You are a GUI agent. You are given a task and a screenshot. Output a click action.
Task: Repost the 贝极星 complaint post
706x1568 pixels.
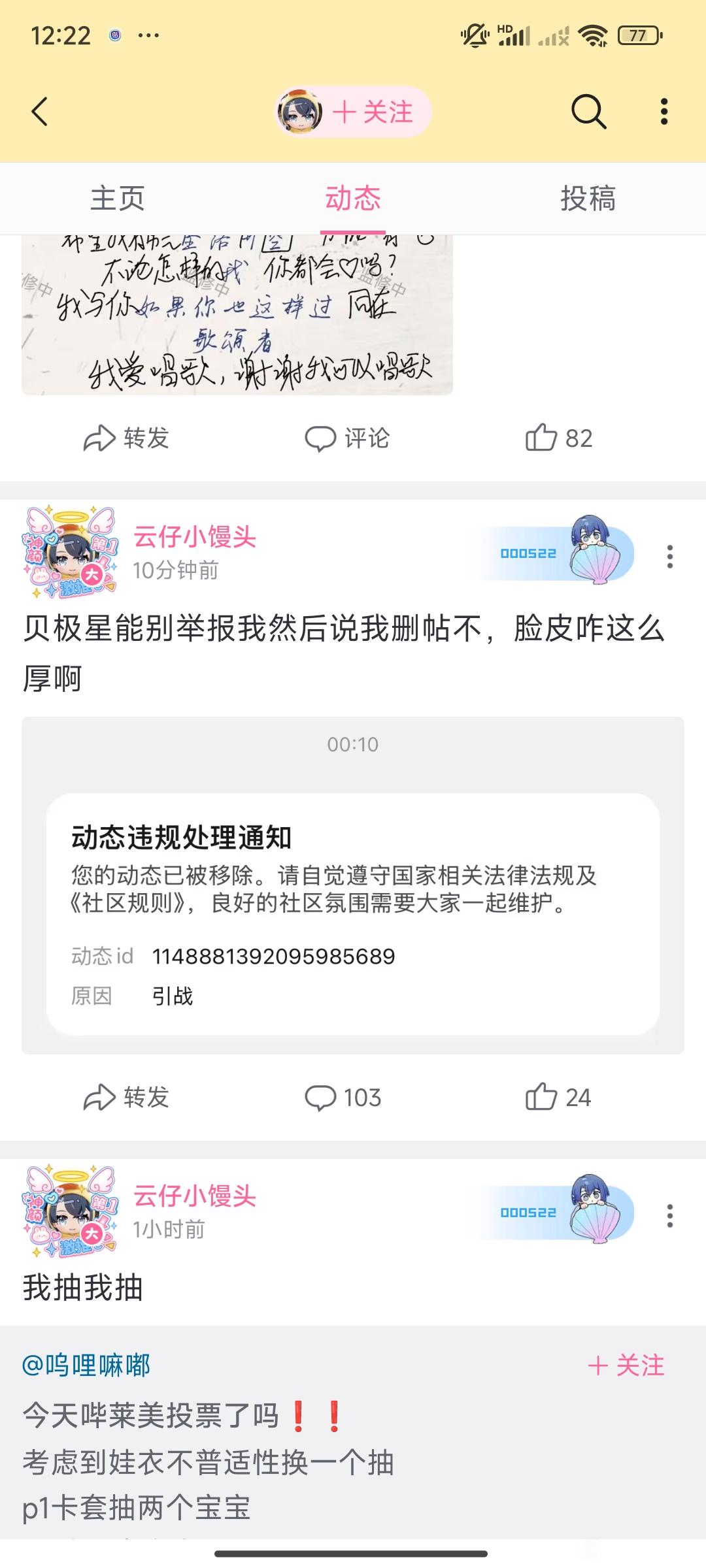[127, 1097]
